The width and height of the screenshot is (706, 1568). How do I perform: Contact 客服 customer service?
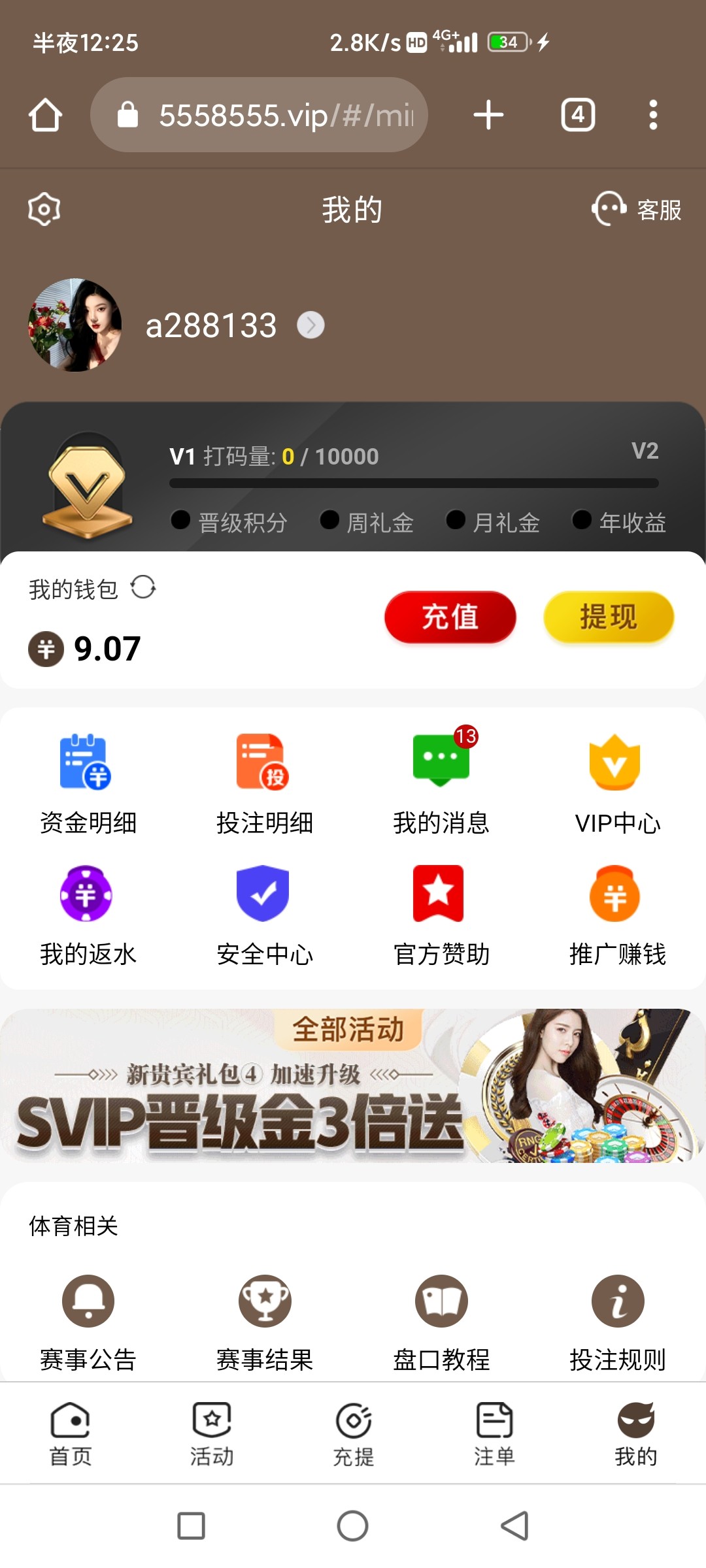coord(637,209)
